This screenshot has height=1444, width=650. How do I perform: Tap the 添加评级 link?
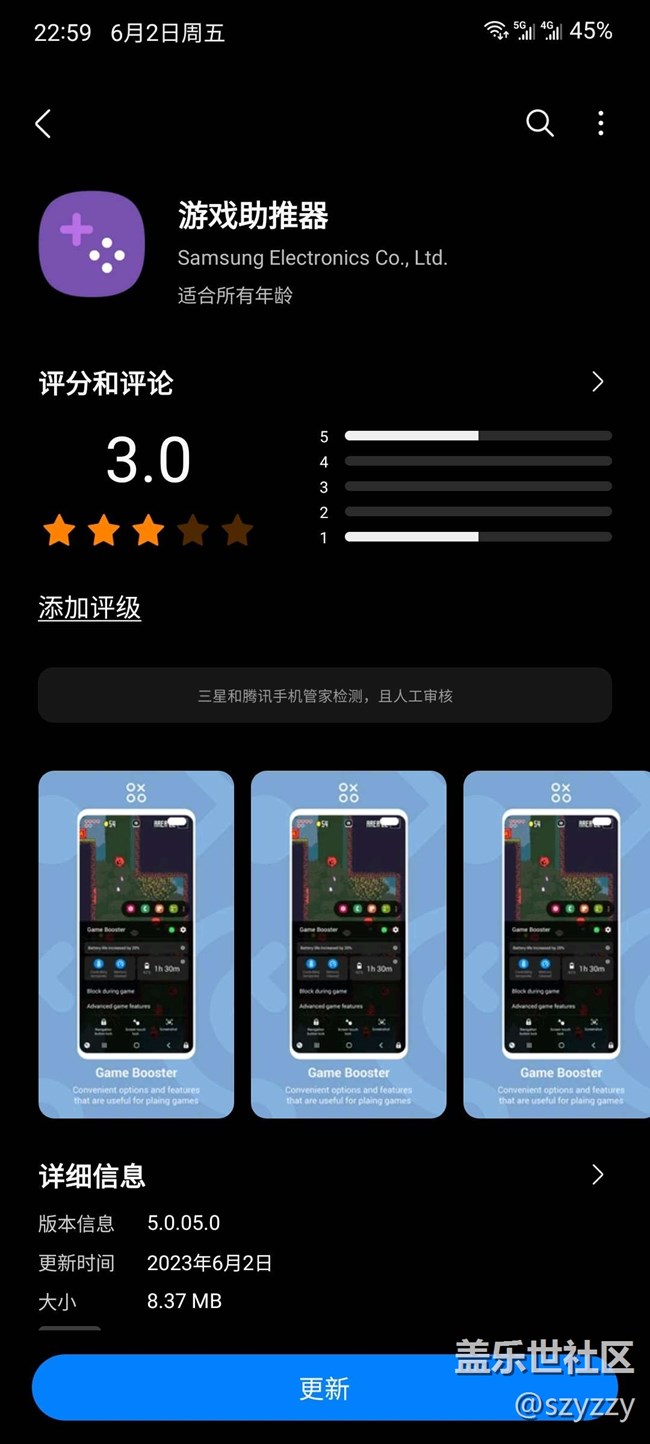coord(89,608)
